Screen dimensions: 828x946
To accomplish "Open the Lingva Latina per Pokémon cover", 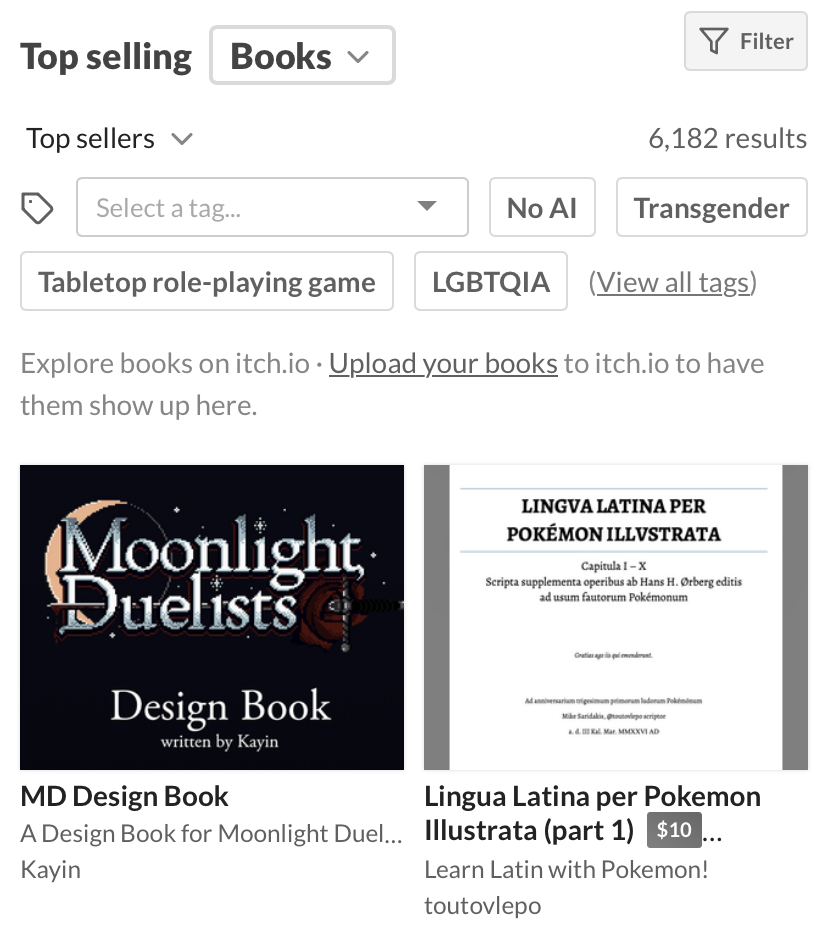I will click(615, 617).
